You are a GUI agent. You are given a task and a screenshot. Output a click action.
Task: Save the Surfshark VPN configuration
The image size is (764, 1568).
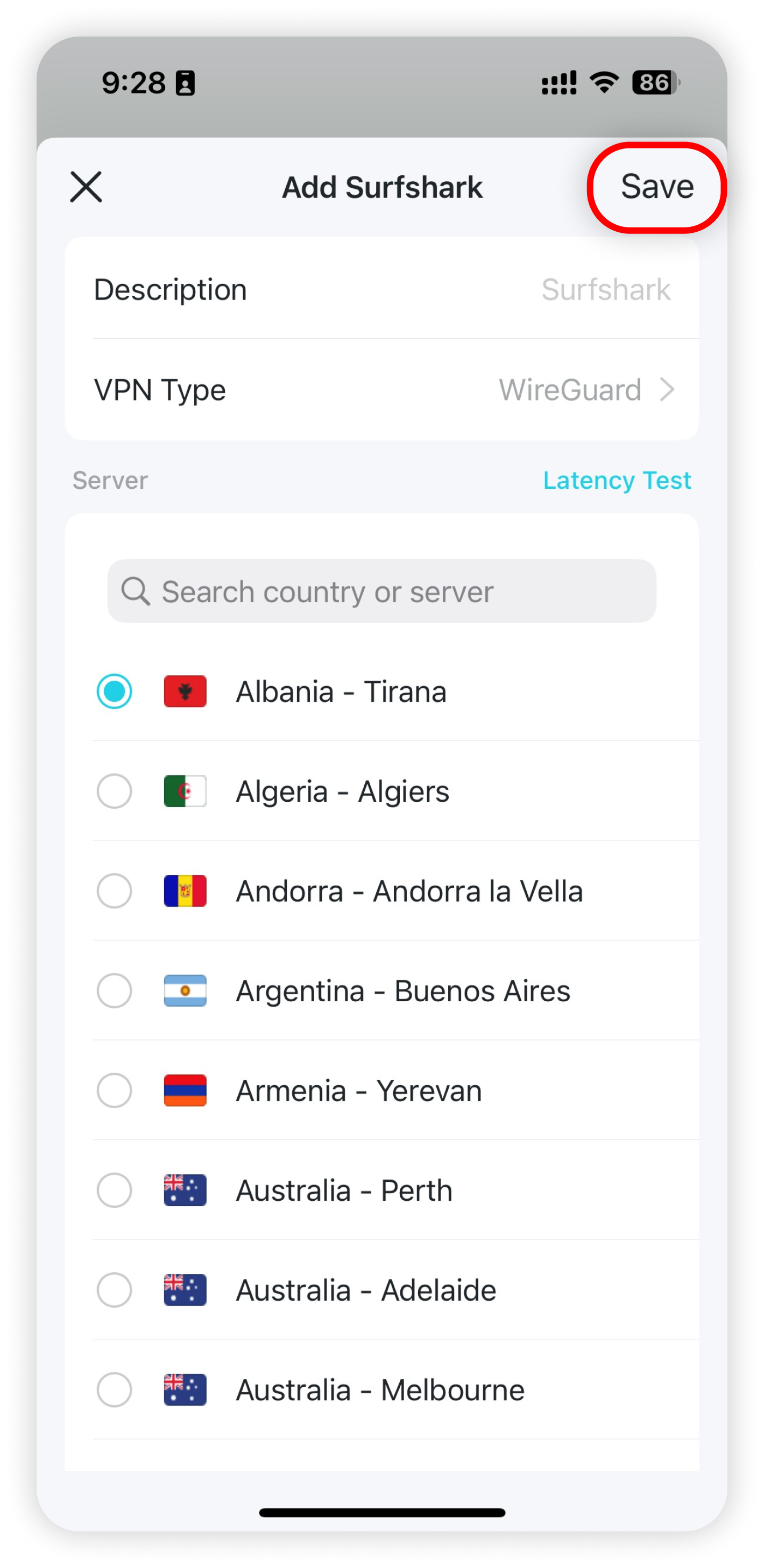click(656, 186)
